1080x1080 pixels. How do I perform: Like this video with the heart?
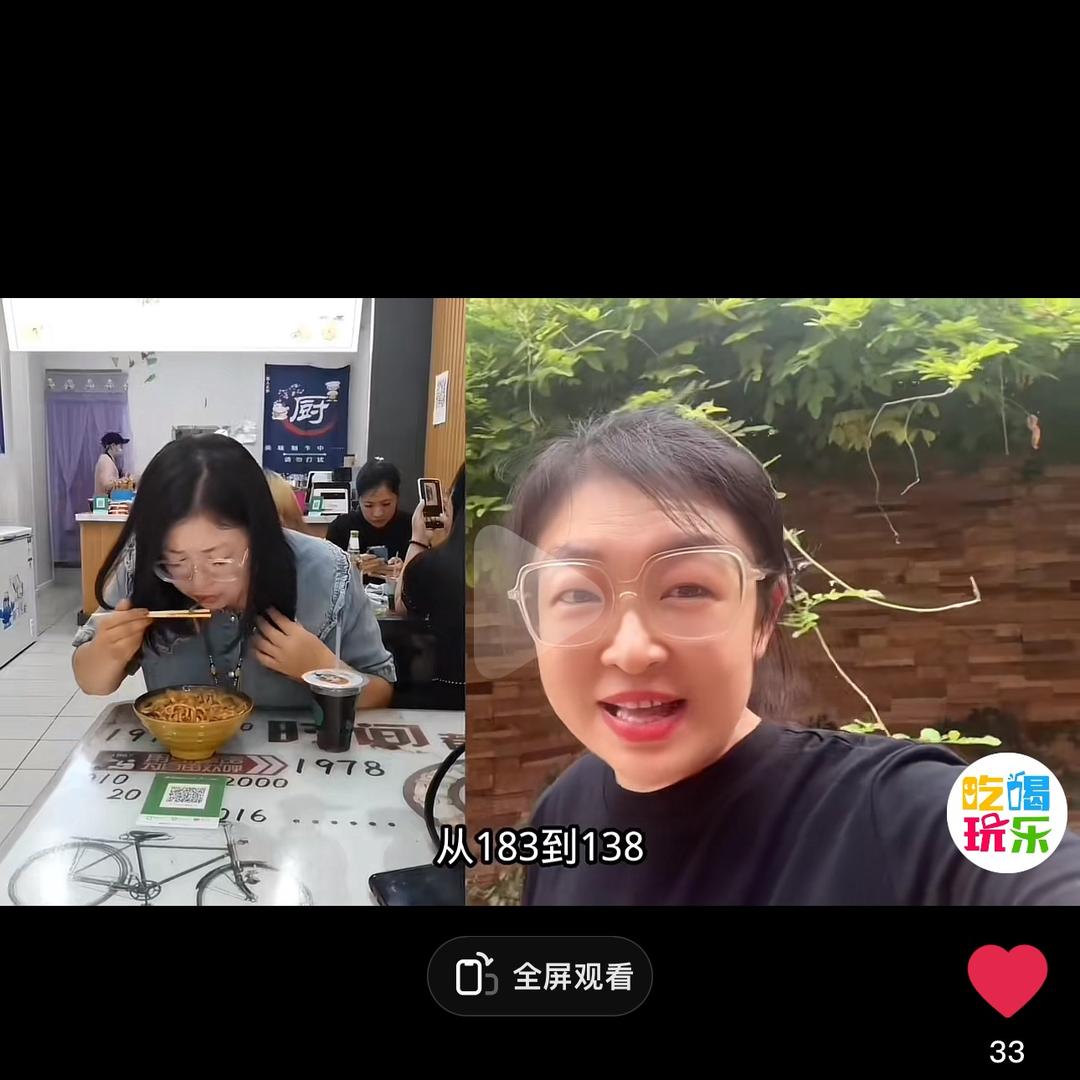click(1006, 980)
